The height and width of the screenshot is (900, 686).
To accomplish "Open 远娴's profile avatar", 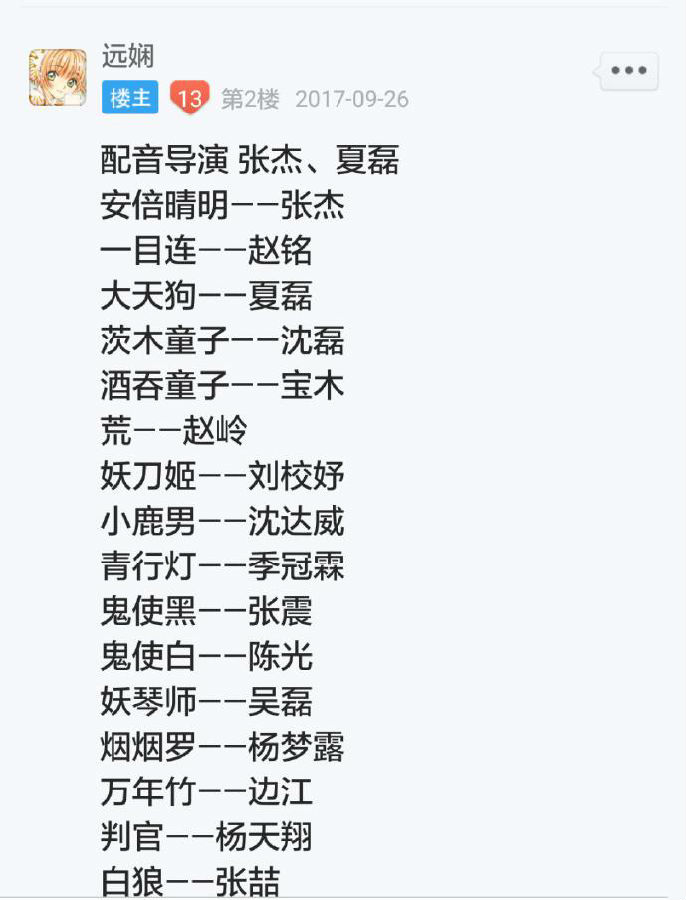I will pyautogui.click(x=57, y=77).
